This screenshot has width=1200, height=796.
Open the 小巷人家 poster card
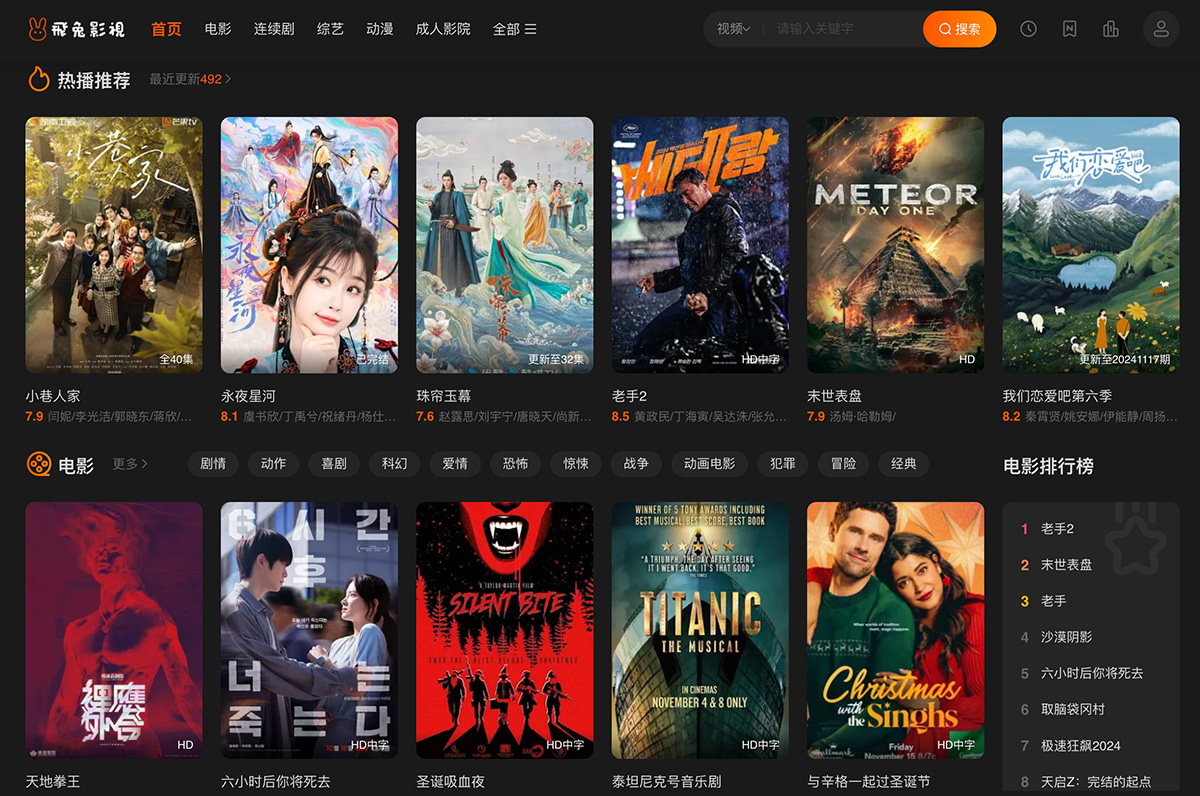(x=114, y=245)
